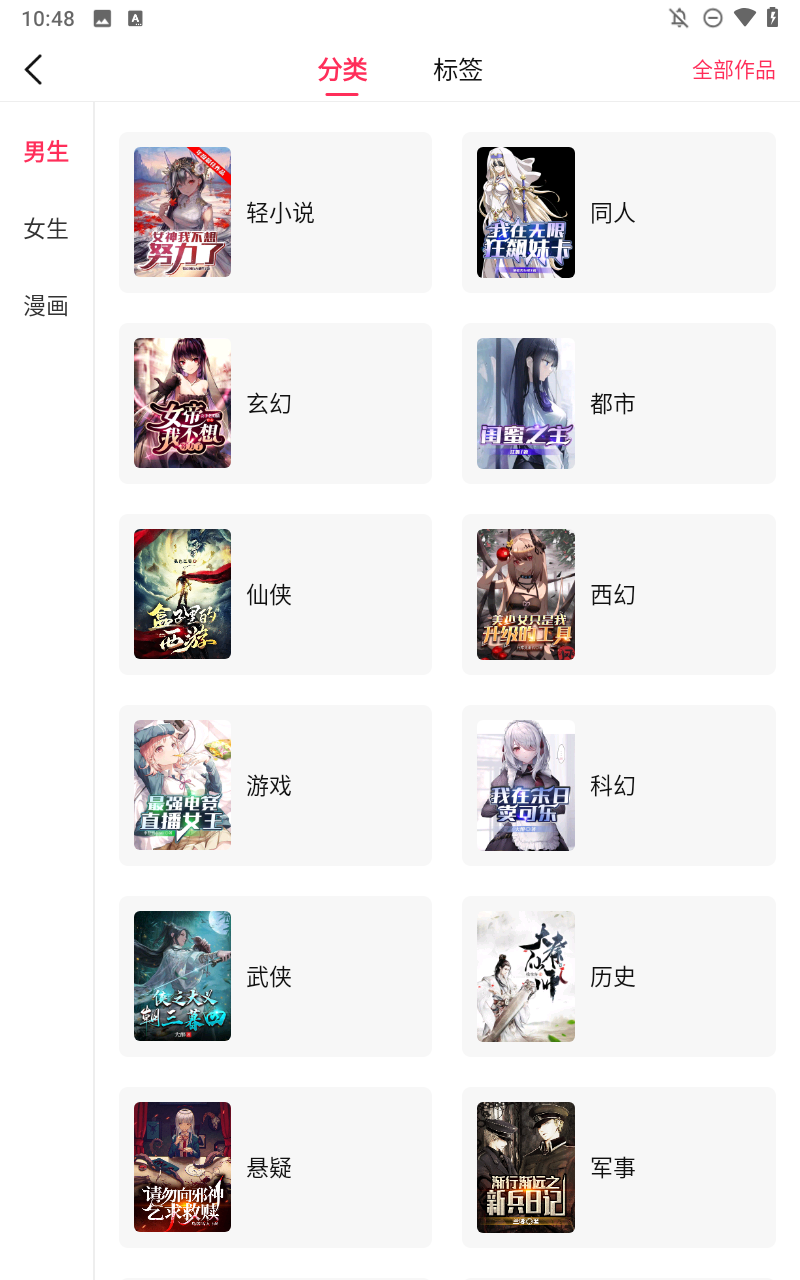Select the 分类 tab

[x=342, y=70]
